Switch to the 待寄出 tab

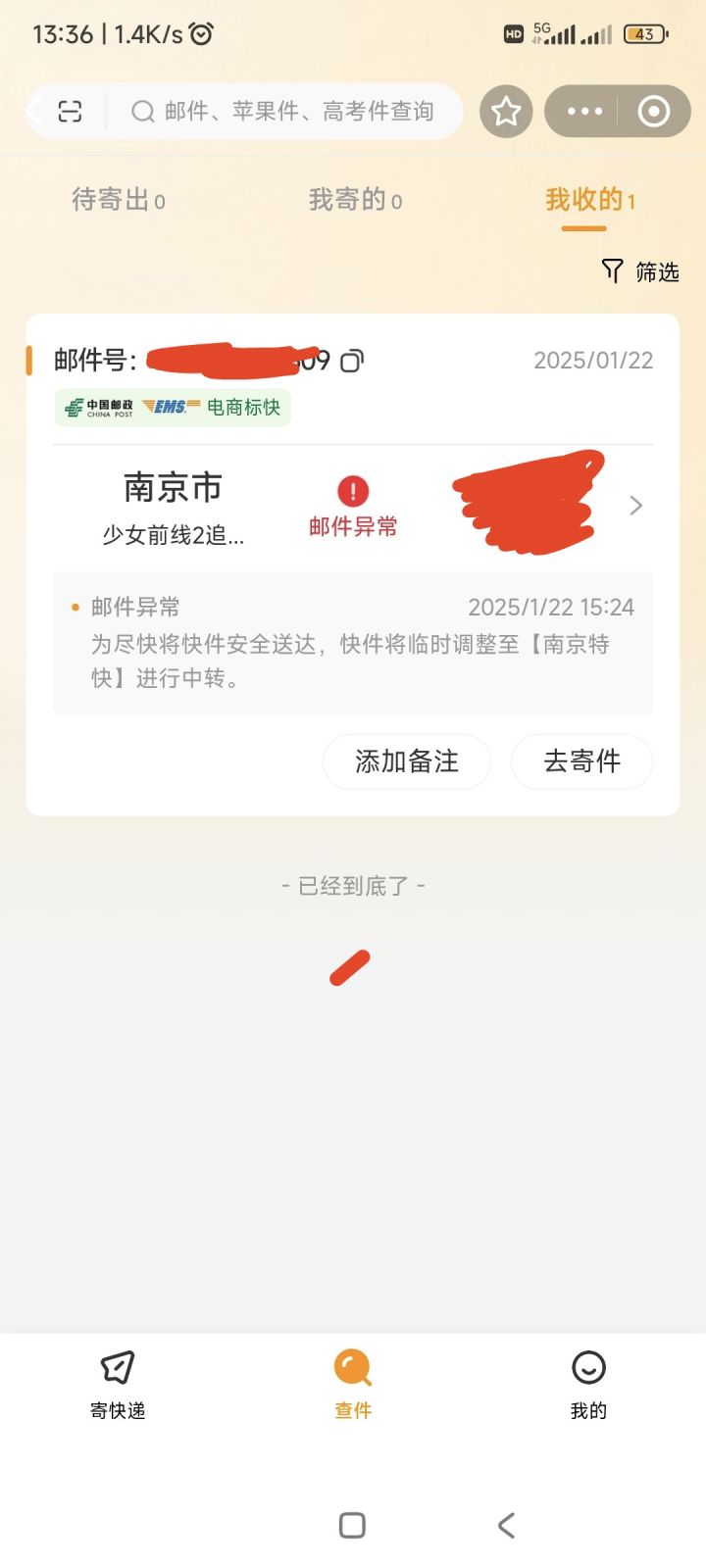coord(117,200)
